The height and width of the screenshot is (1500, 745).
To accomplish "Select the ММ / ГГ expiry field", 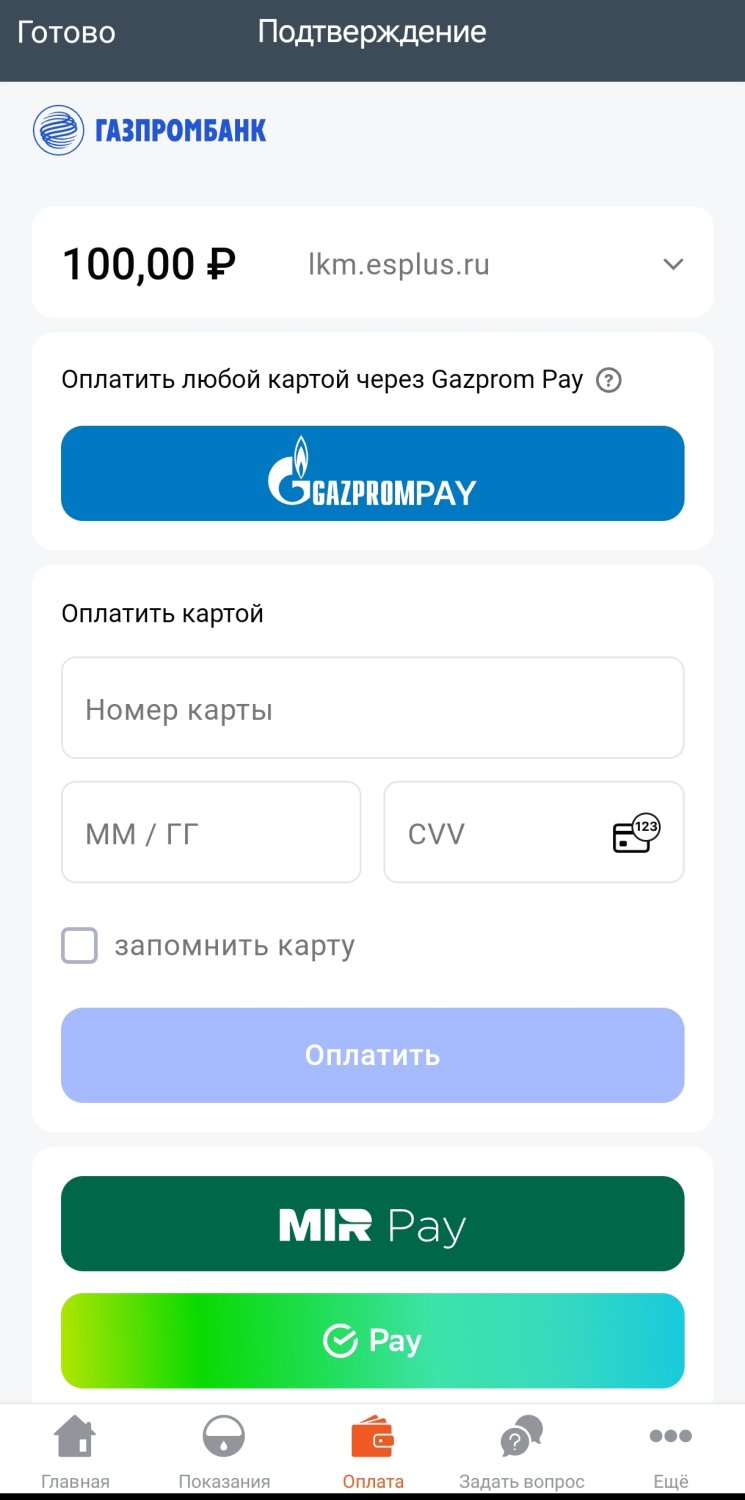I will [x=211, y=832].
